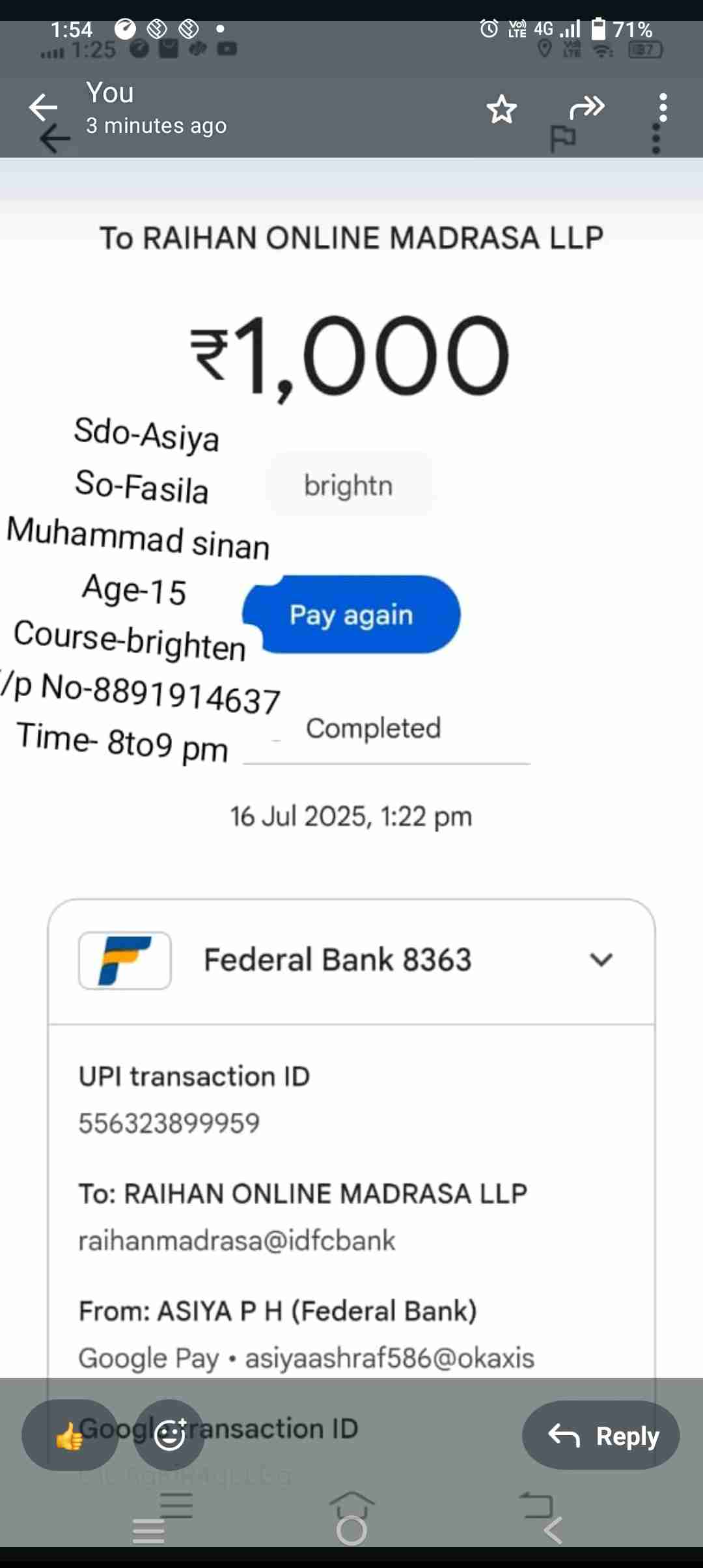The width and height of the screenshot is (703, 1568).
Task: Open the three-dot overflow menu
Action: click(x=663, y=107)
